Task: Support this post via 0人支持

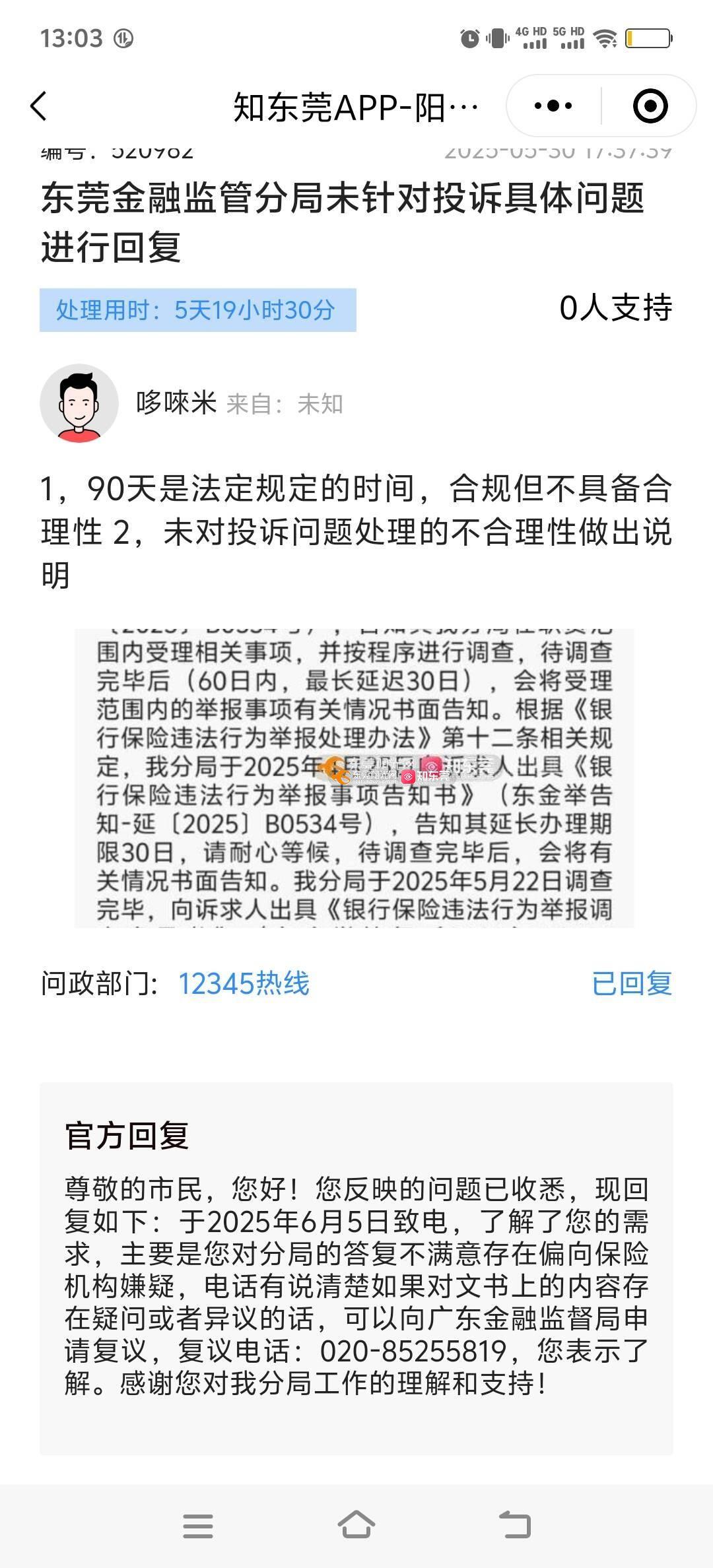Action: [615, 308]
